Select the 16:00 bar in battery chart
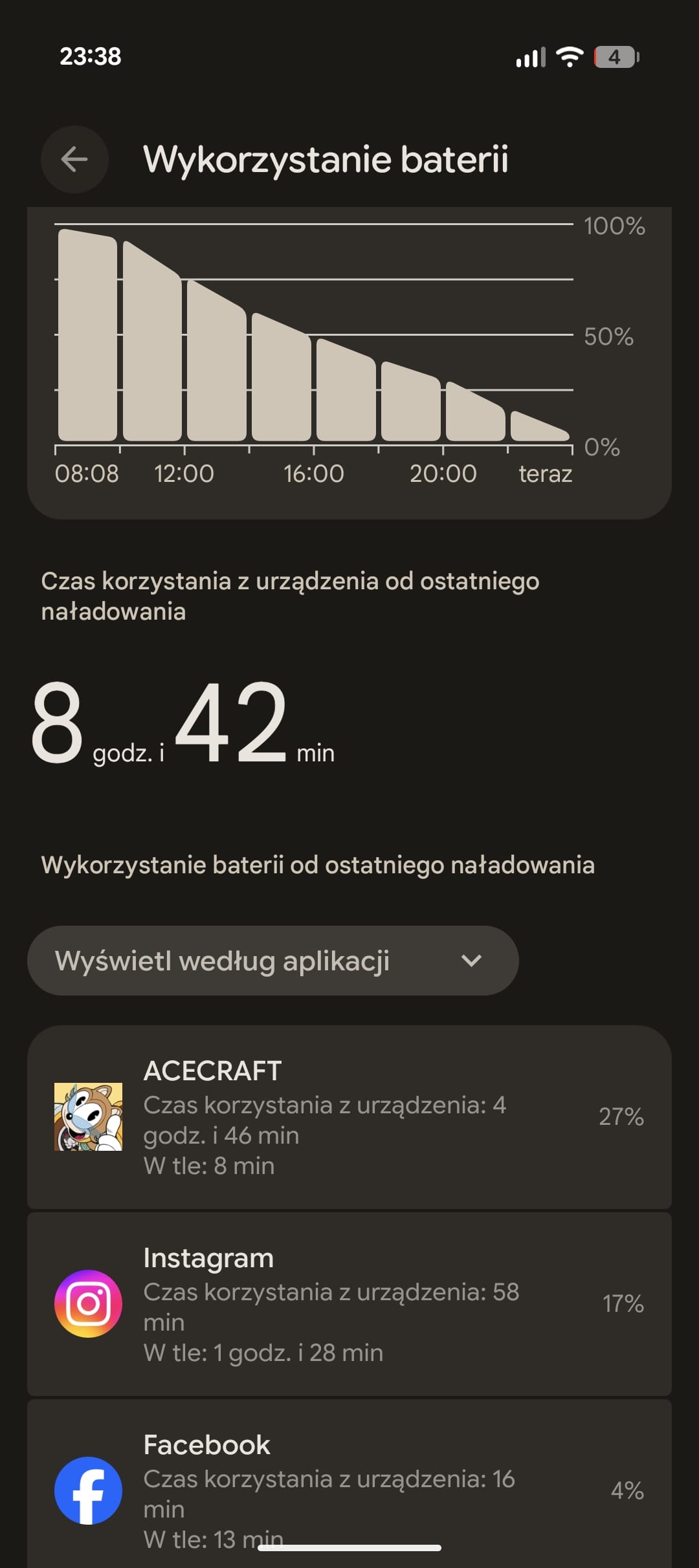 point(346,389)
